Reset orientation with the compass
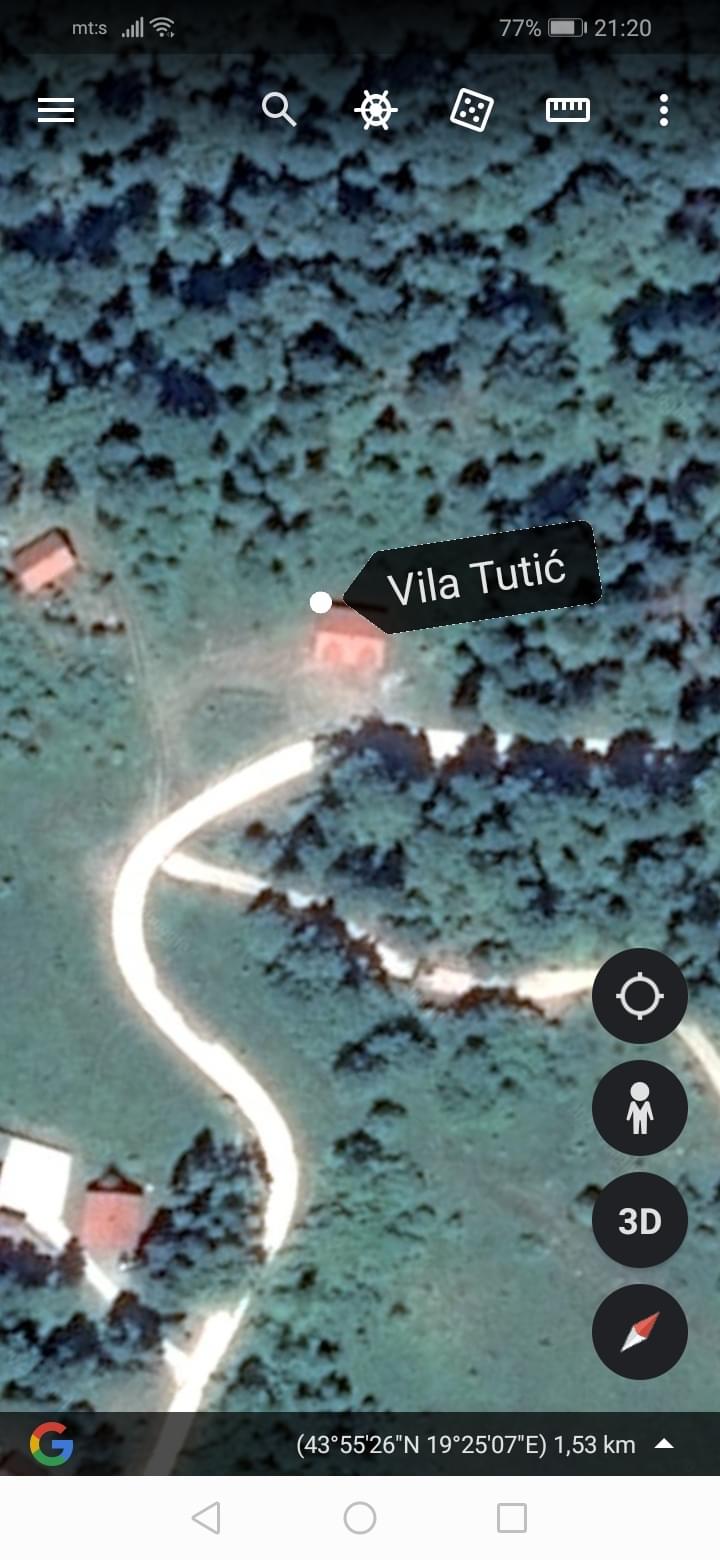 640,1332
